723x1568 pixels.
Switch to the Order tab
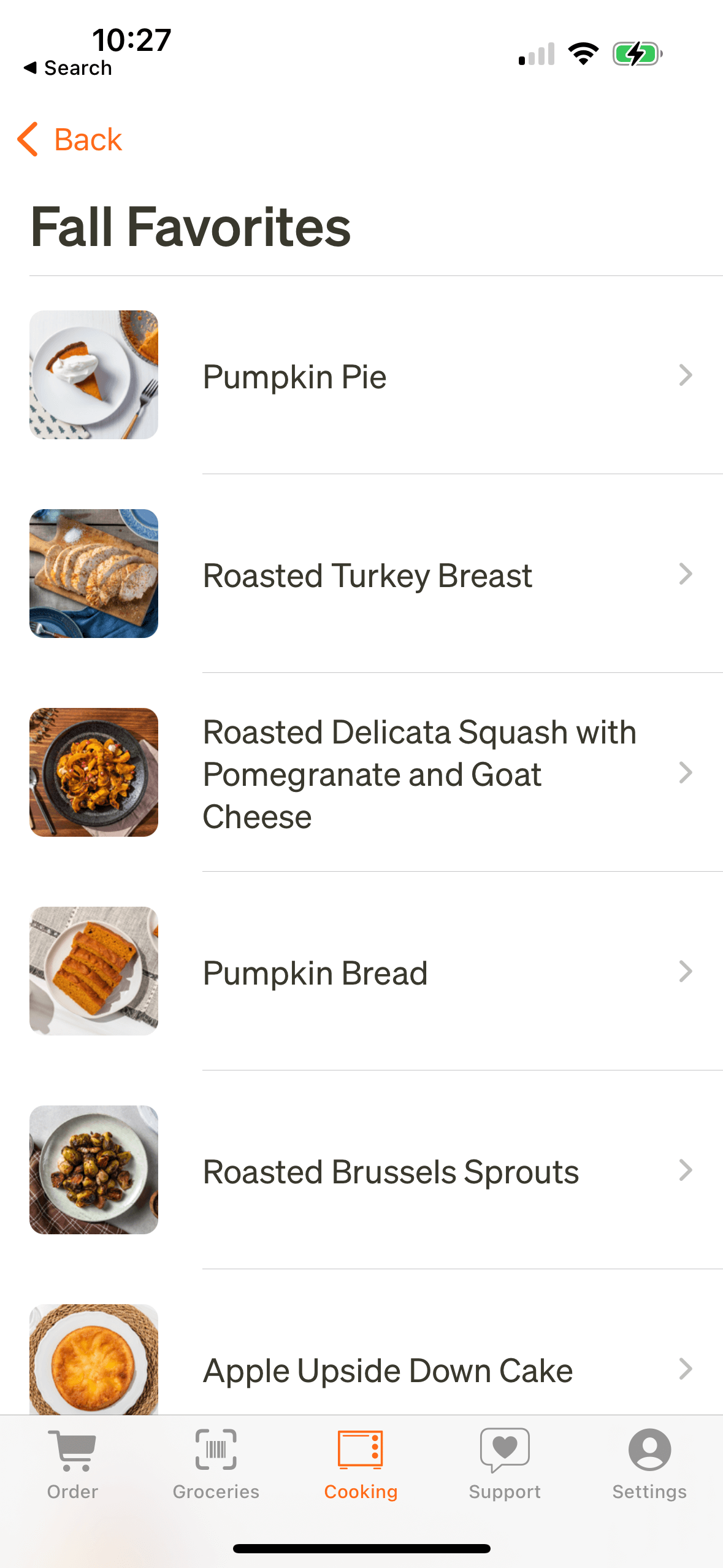coord(72,1464)
